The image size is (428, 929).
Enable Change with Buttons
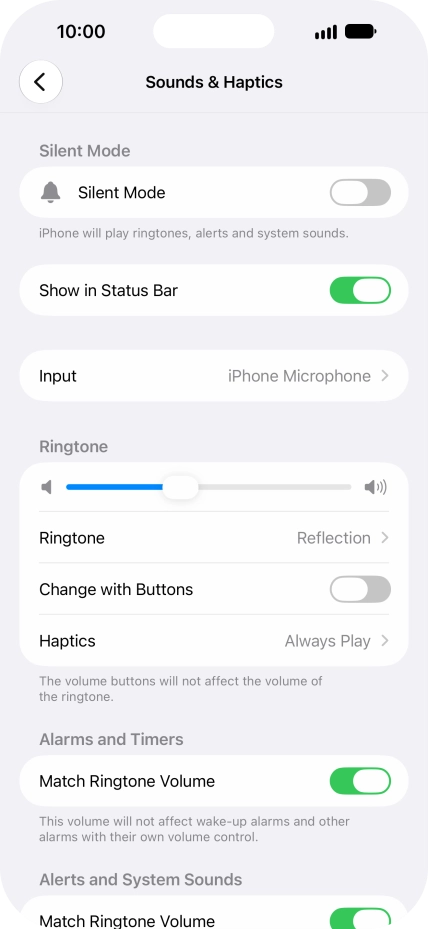pos(360,590)
